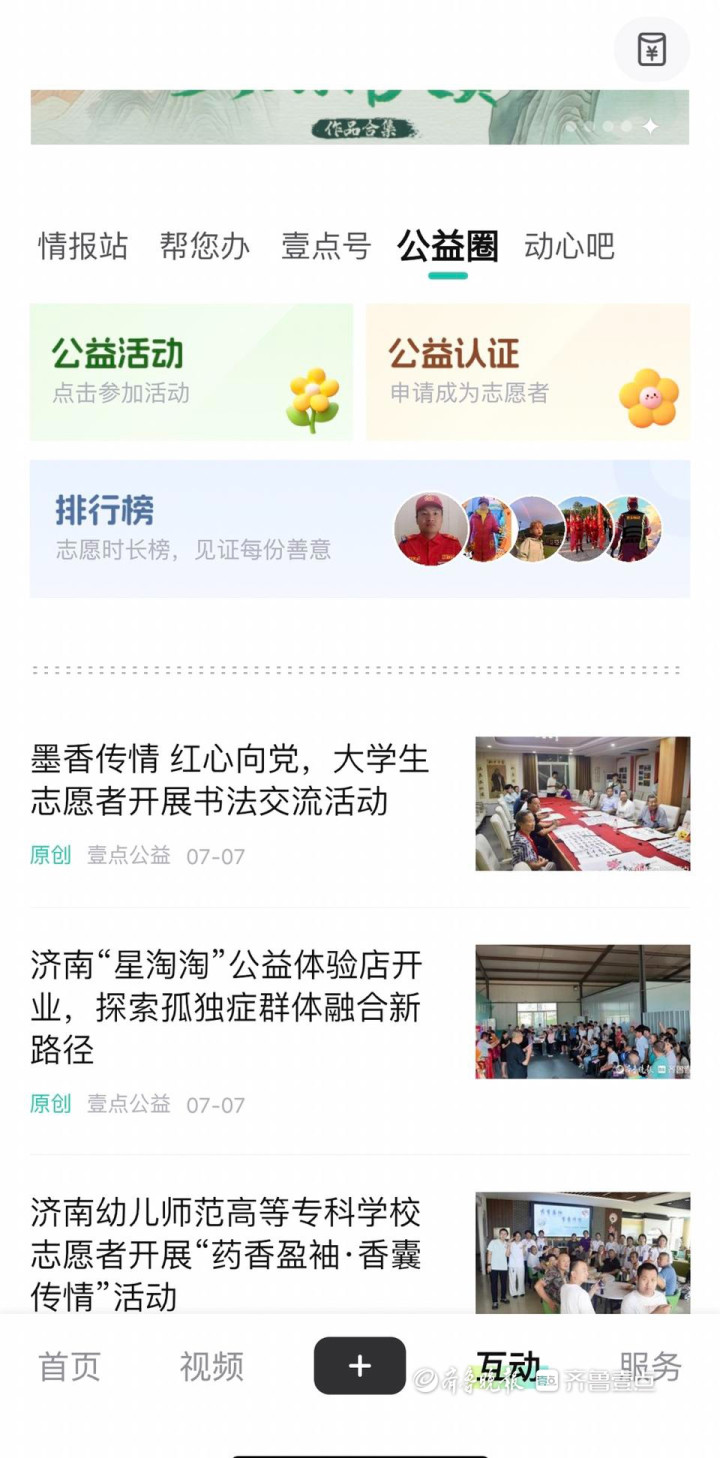The image size is (720, 1458).
Task: Open the top banner image
Action: [359, 117]
